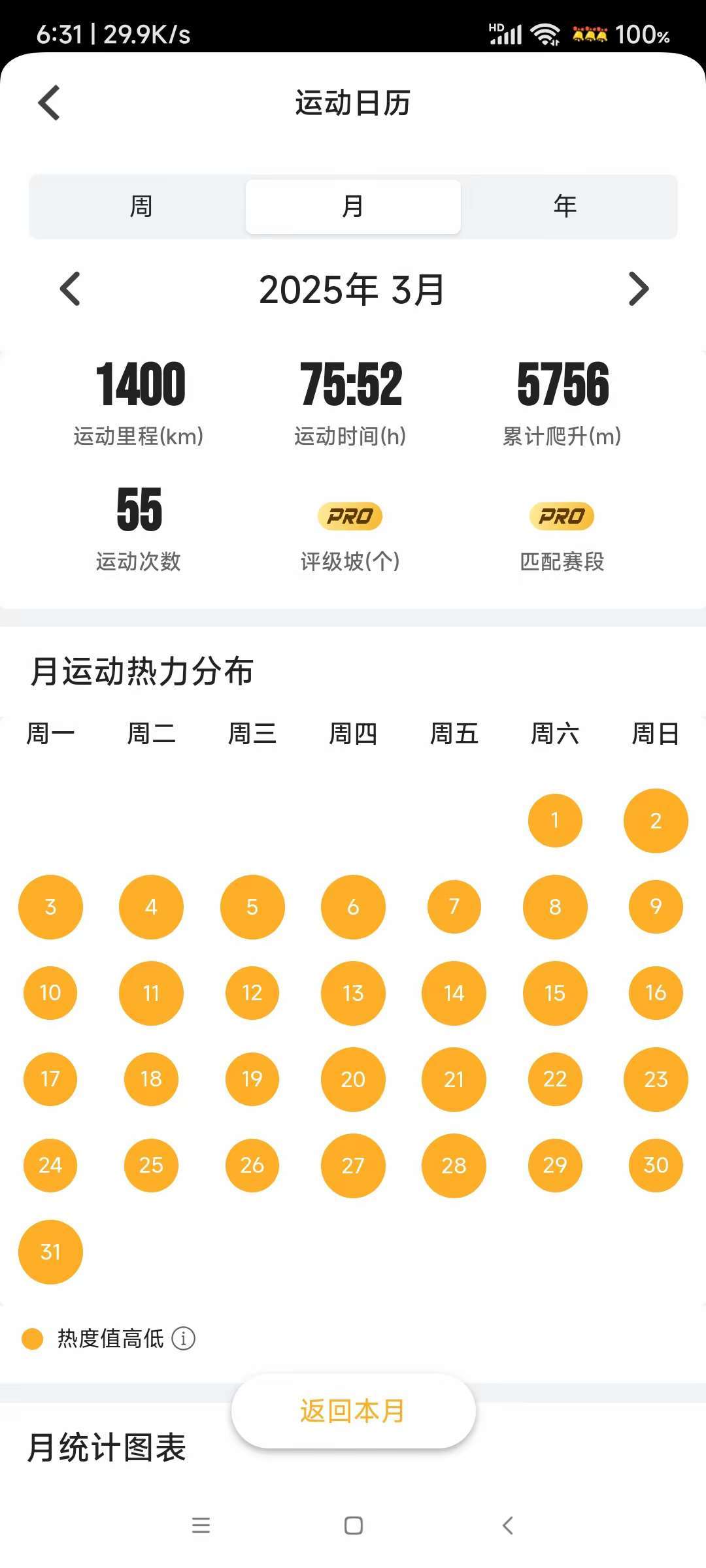Viewport: 706px width, 1568px height.
Task: Go back from the 运动日历 page
Action: (50, 103)
